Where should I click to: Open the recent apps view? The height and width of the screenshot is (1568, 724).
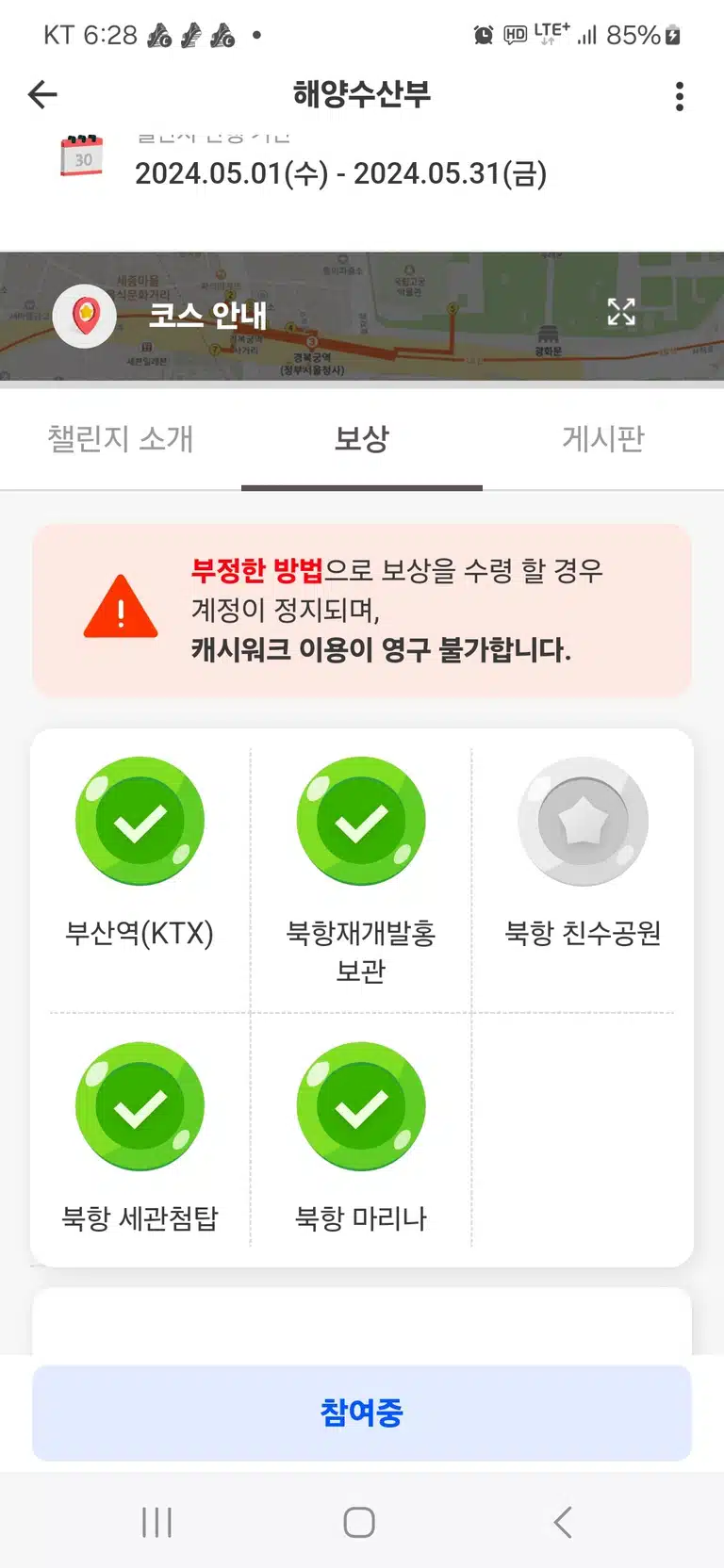156,1522
